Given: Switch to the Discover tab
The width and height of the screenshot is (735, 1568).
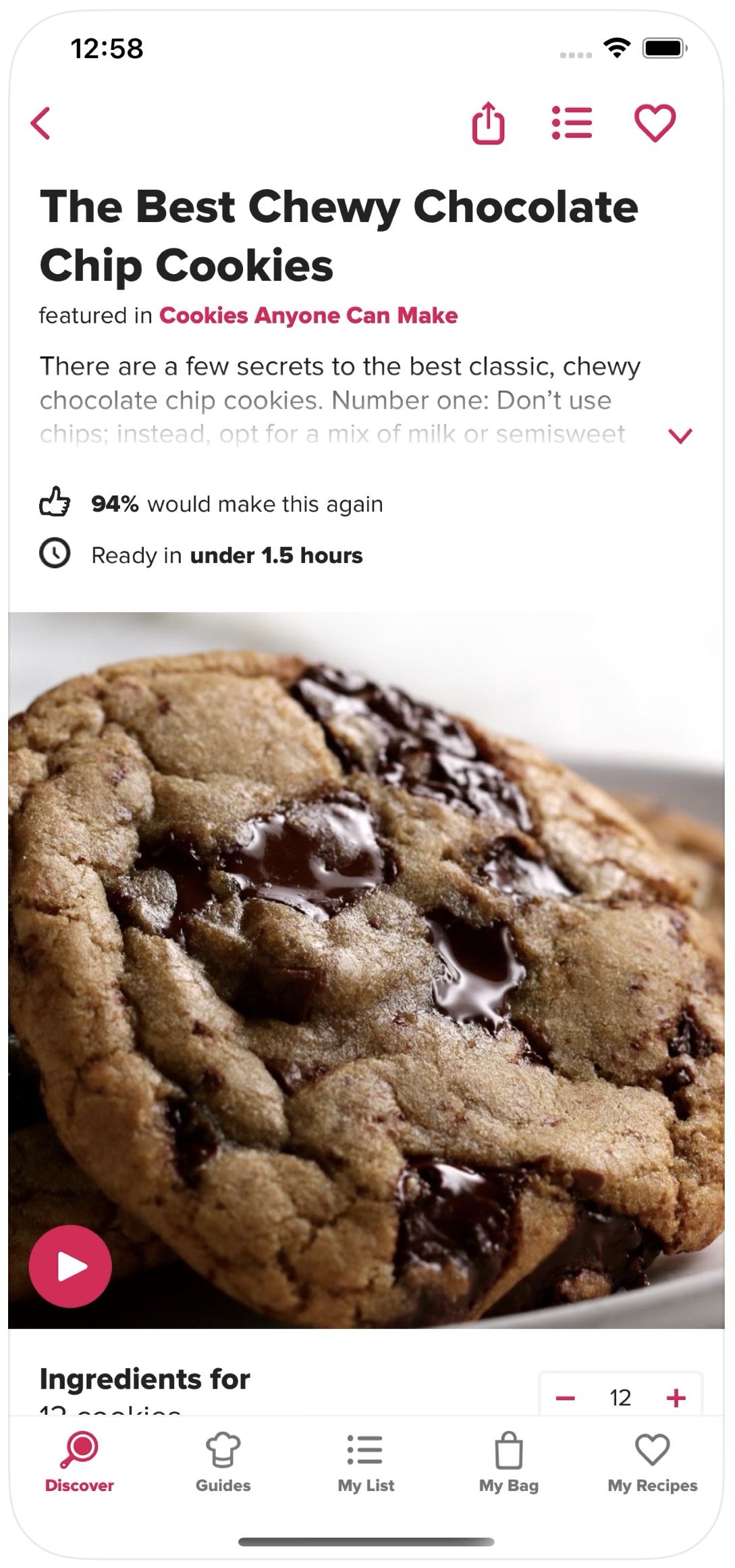Looking at the screenshot, I should 80,1462.
